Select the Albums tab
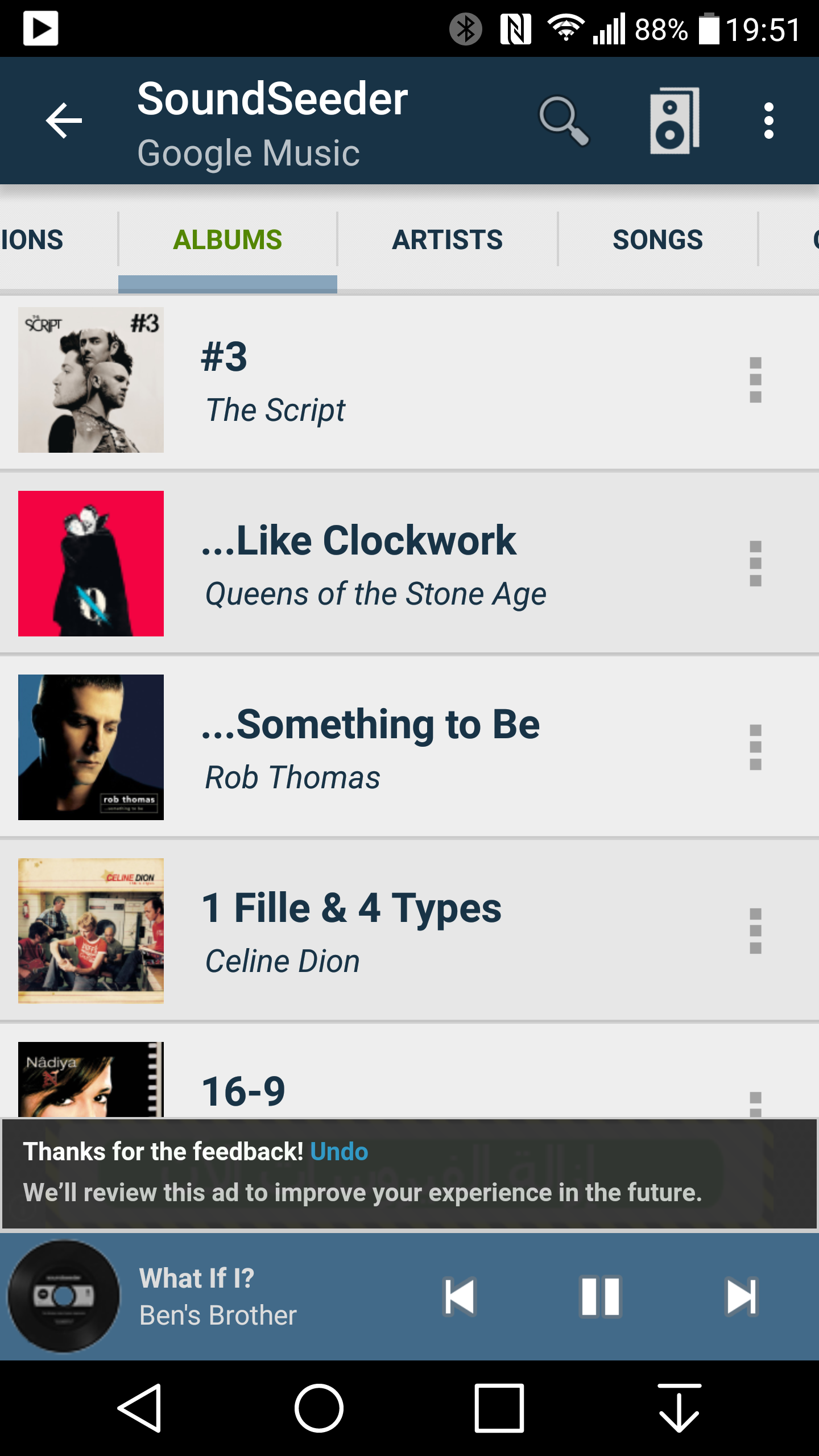Image resolution: width=819 pixels, height=1456 pixels. pyautogui.click(x=227, y=239)
